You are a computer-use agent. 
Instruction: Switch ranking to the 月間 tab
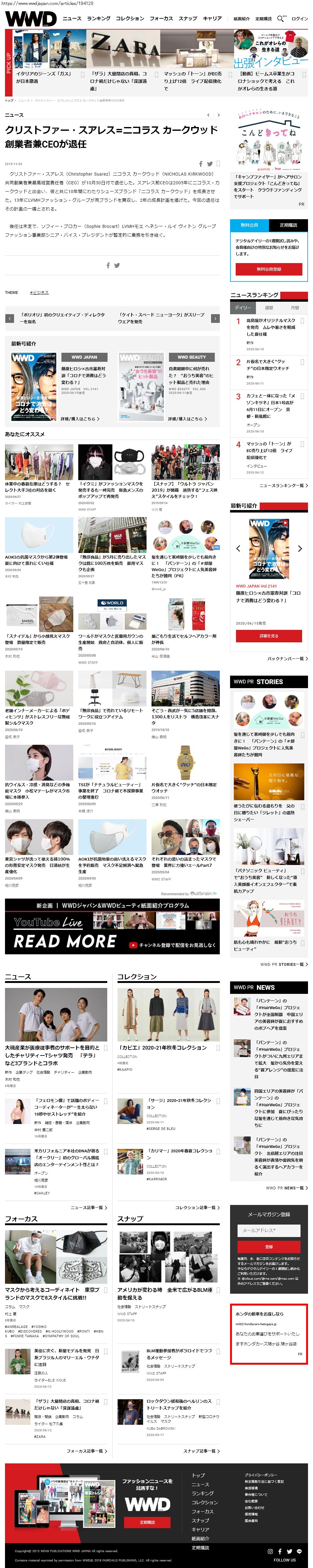[295, 307]
